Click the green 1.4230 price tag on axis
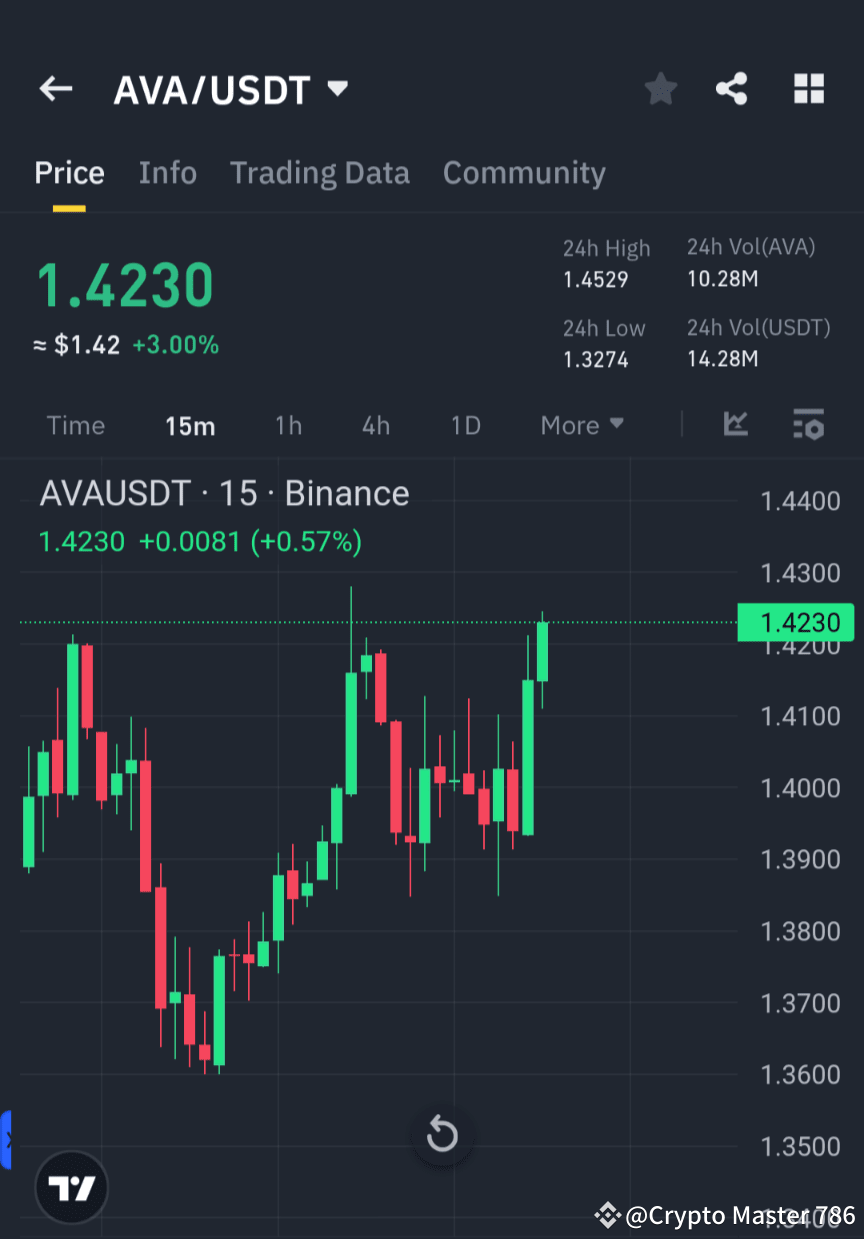The width and height of the screenshot is (864, 1239). coord(796,622)
